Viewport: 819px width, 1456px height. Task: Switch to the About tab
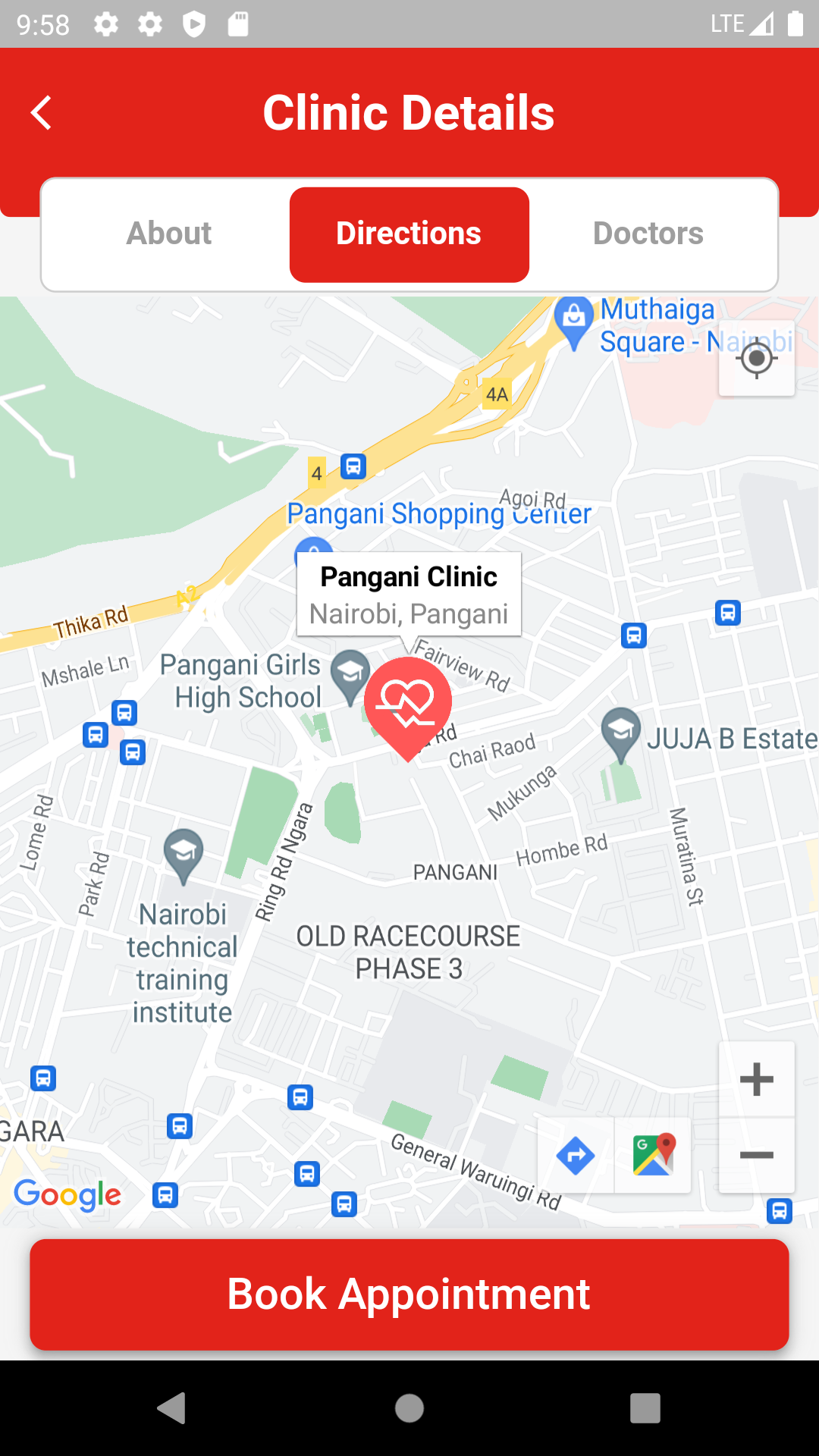[168, 234]
